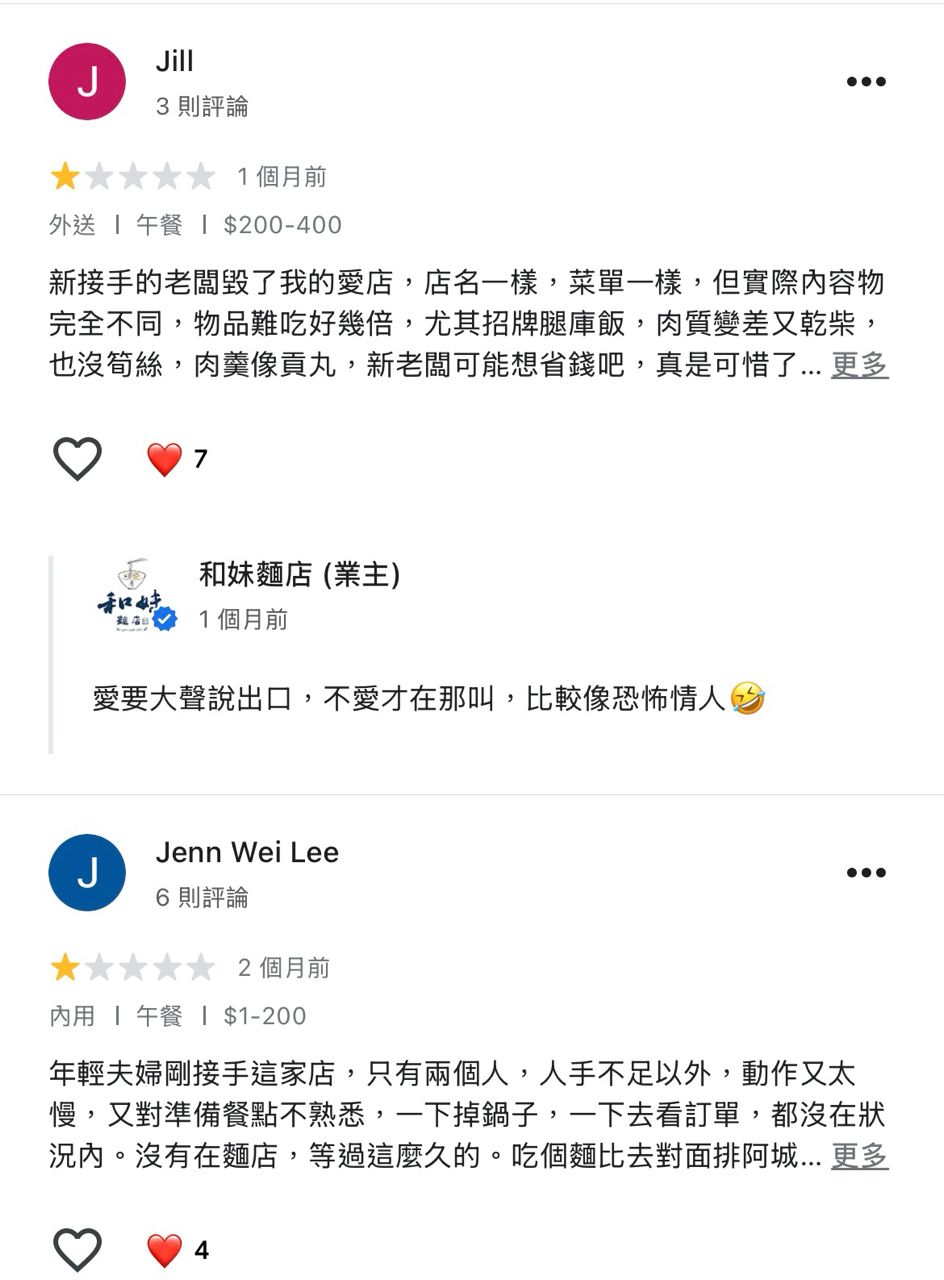Viewport: 944px width, 1280px height.
Task: Expand Jenn Wei Lee's review with 更多
Action: coord(859,1156)
